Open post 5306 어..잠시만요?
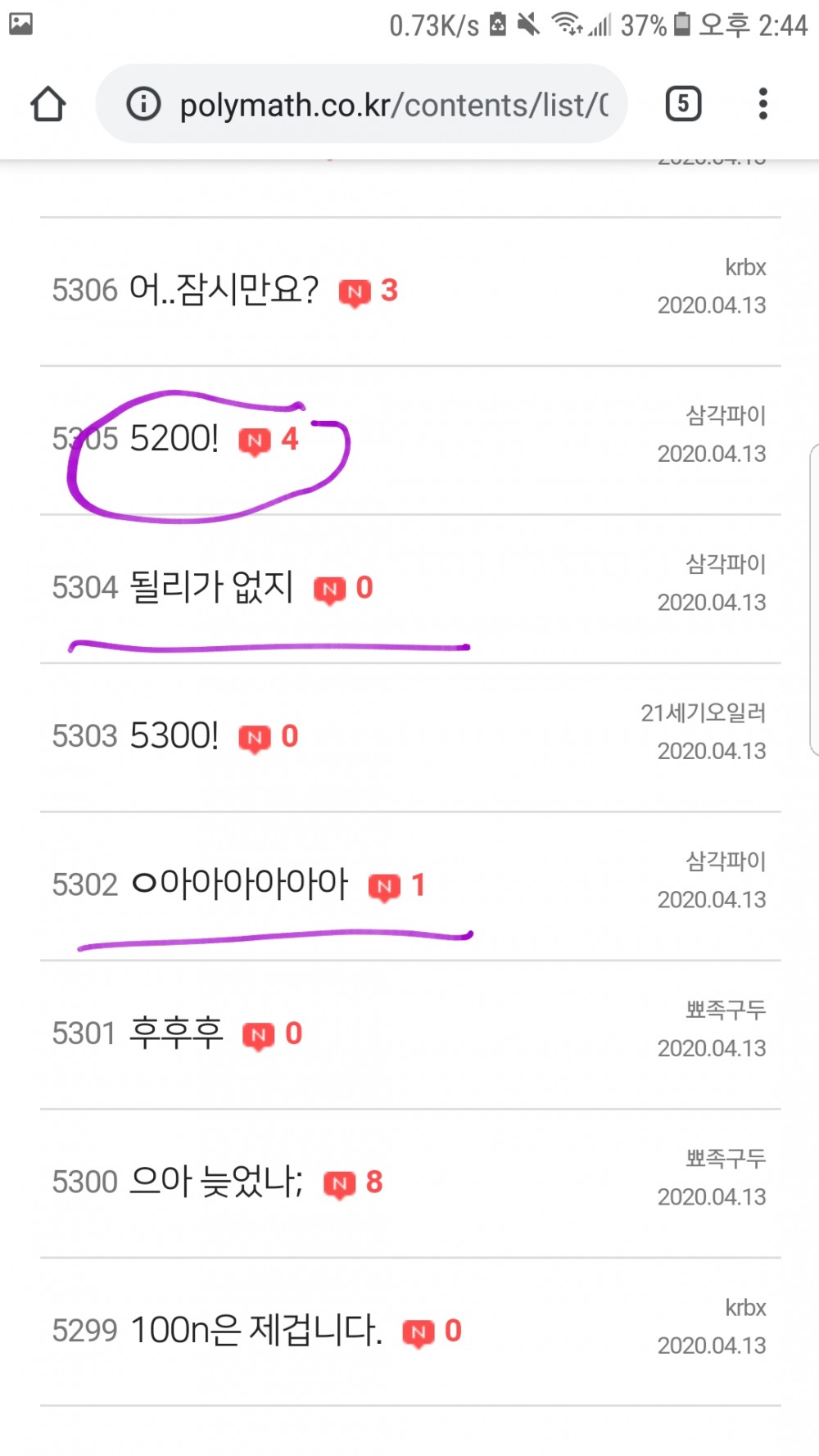819x1456 pixels. pyautogui.click(x=223, y=290)
